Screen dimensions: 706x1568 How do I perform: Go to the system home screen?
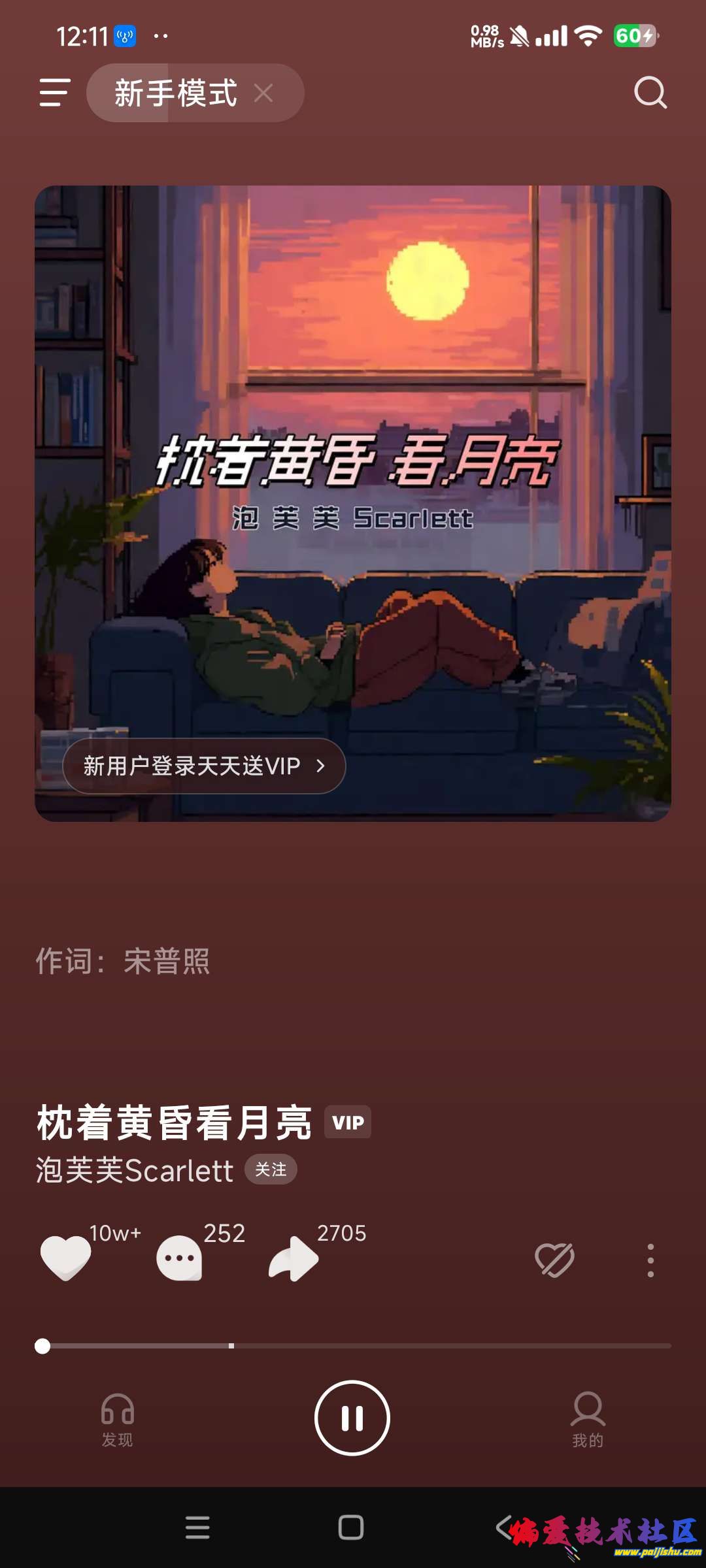point(351,1527)
